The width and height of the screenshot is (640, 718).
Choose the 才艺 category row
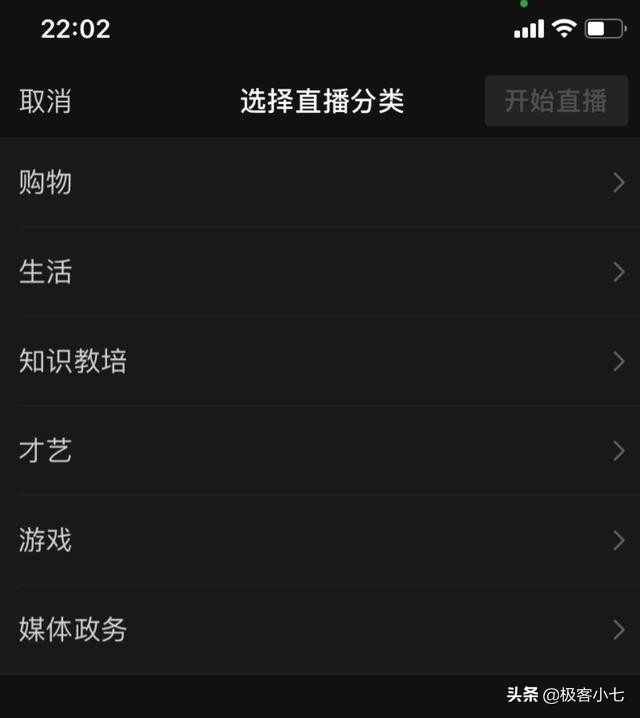pos(320,451)
